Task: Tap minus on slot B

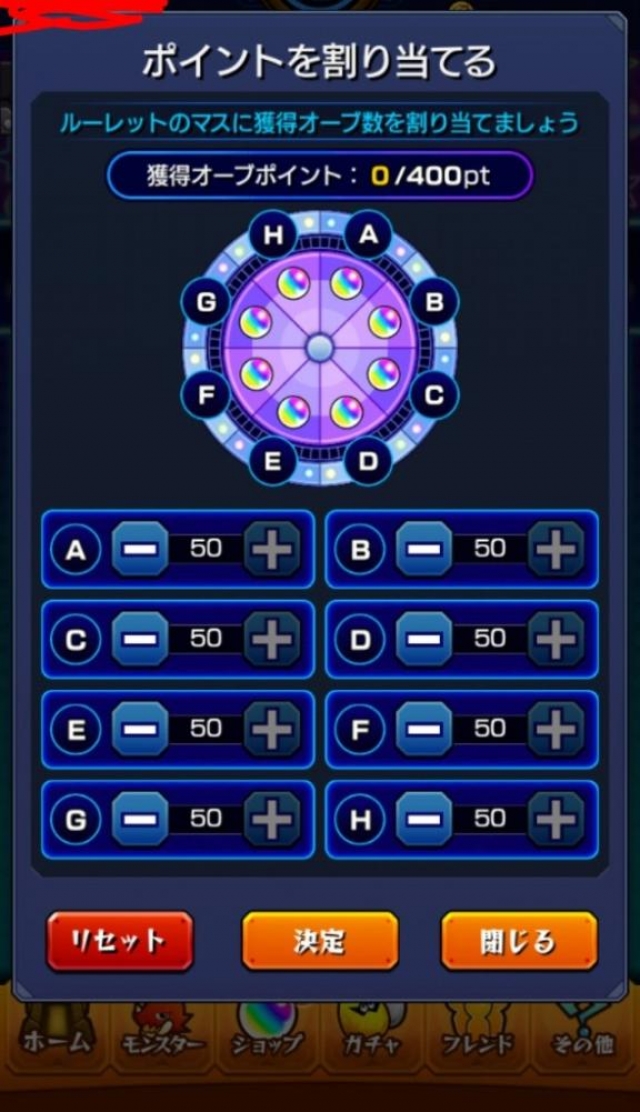Action: (424, 549)
